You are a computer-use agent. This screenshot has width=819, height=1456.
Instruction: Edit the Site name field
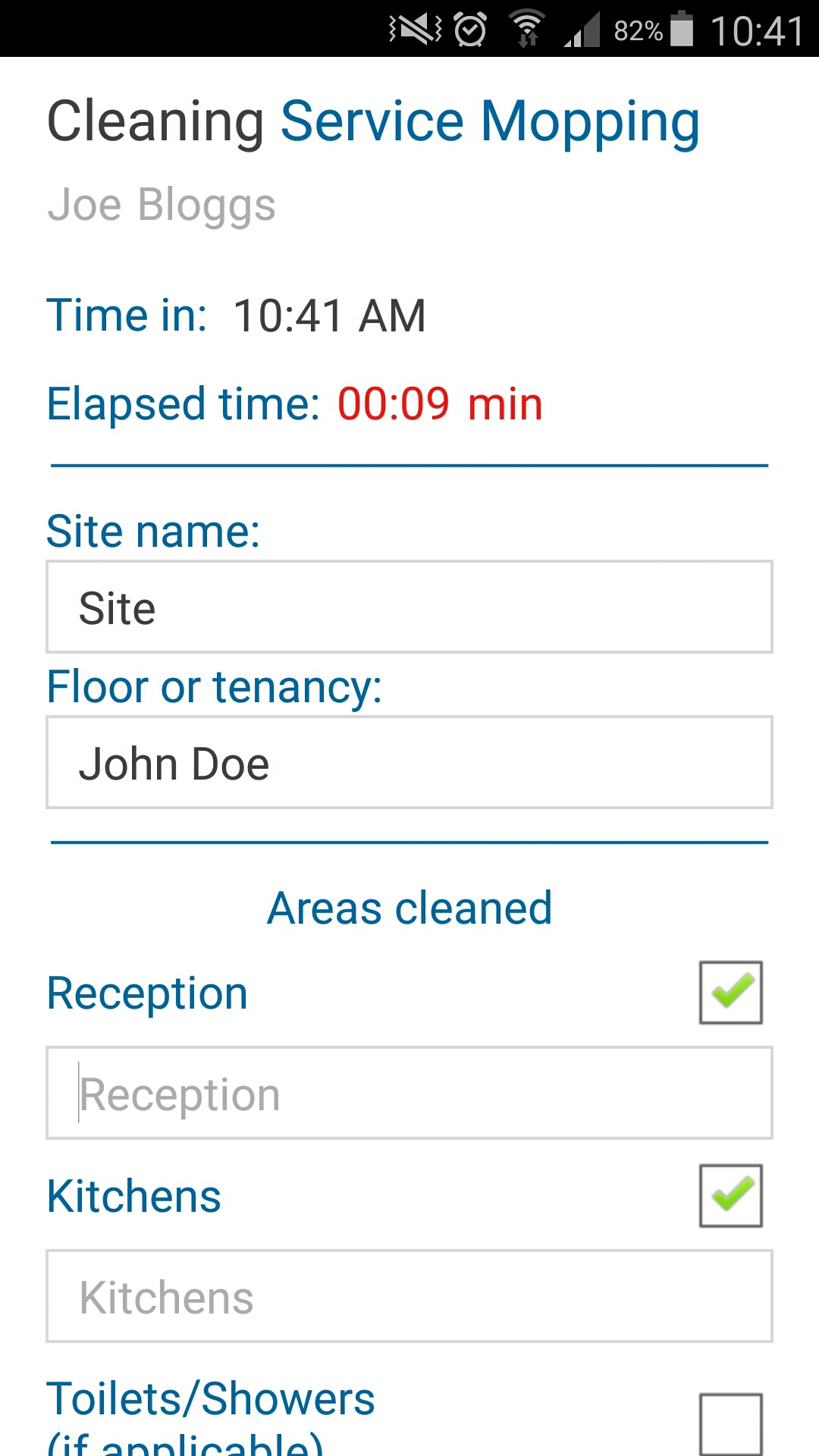coord(409,607)
